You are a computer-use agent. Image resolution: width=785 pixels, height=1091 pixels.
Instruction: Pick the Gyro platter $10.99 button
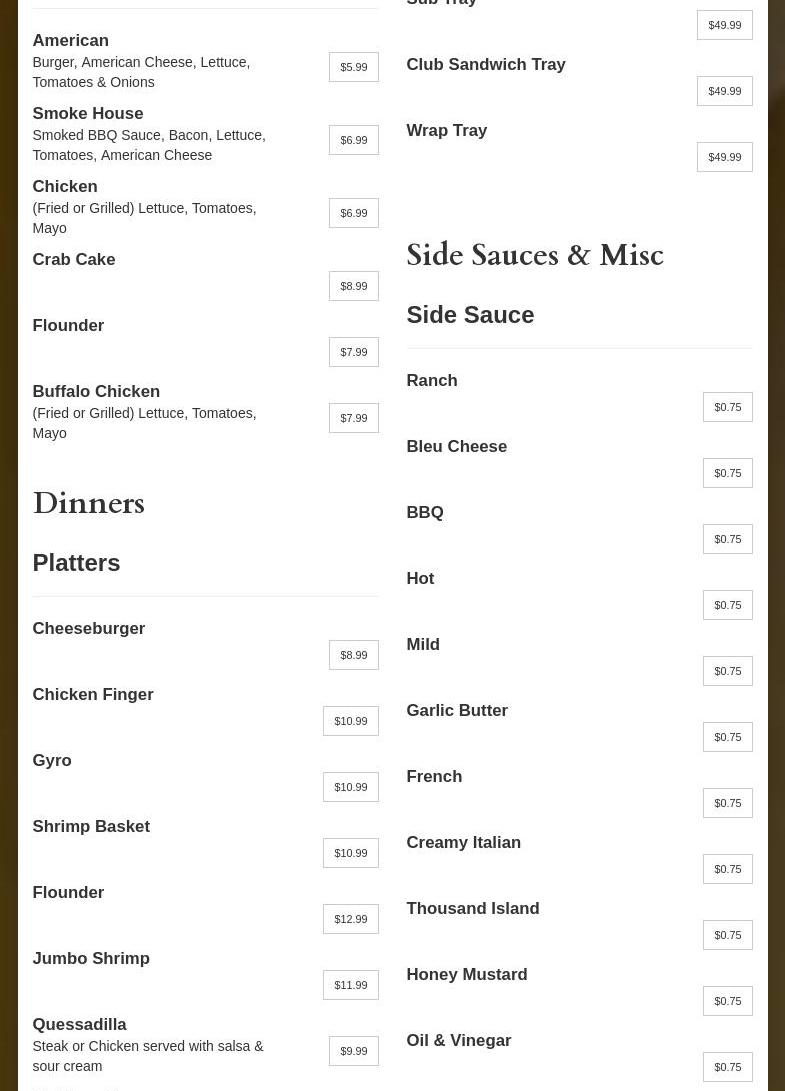click(x=350, y=787)
